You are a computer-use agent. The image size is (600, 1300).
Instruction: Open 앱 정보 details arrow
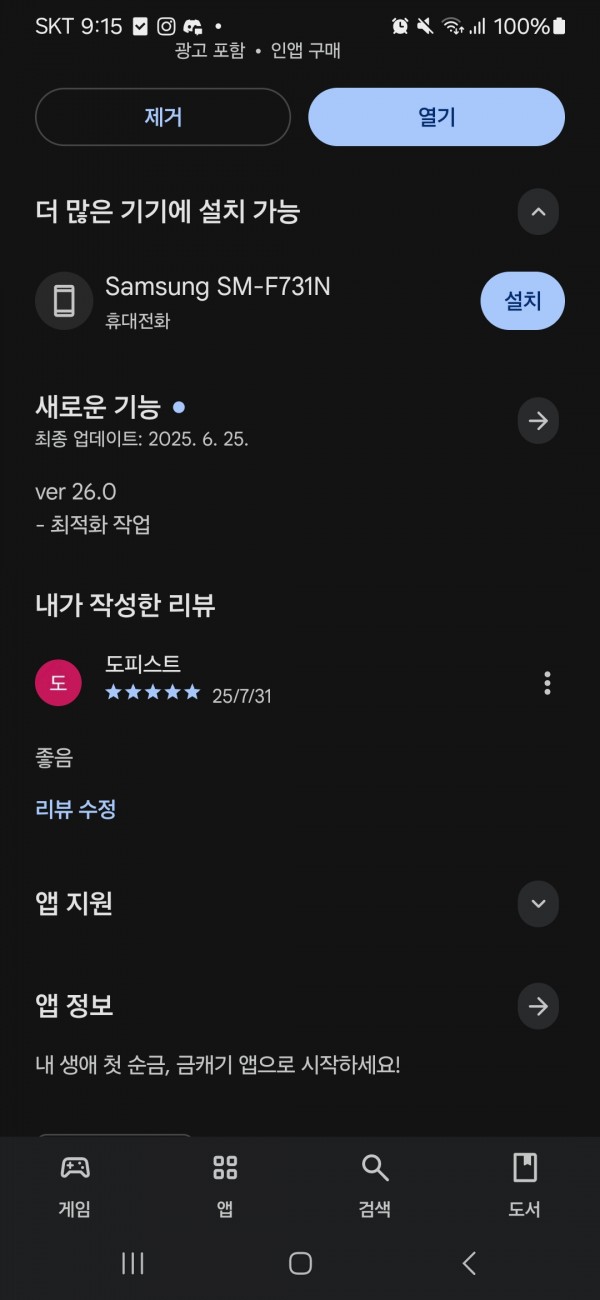tap(538, 1007)
